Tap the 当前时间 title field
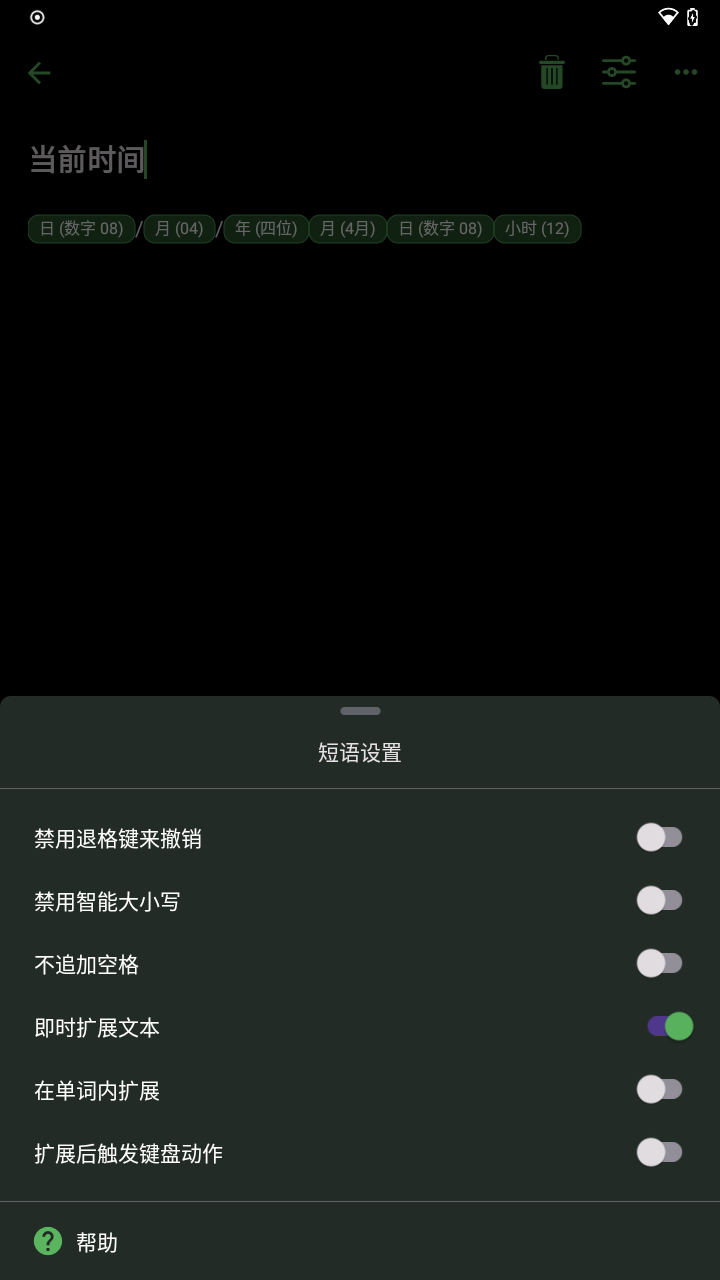Viewport: 720px width, 1280px height. (x=88, y=160)
